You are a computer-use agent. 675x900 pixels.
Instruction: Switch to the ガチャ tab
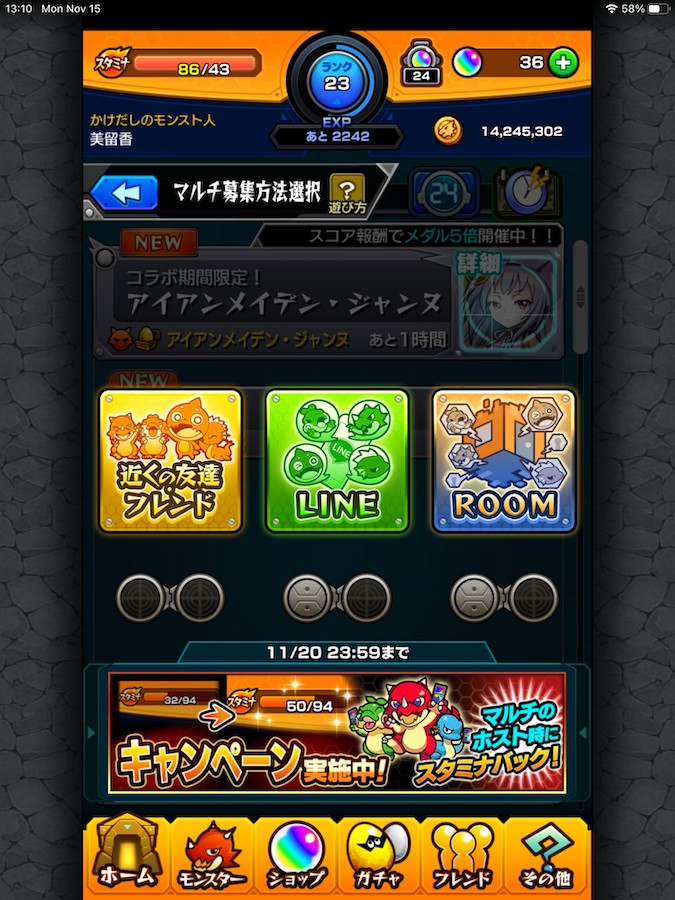click(379, 854)
